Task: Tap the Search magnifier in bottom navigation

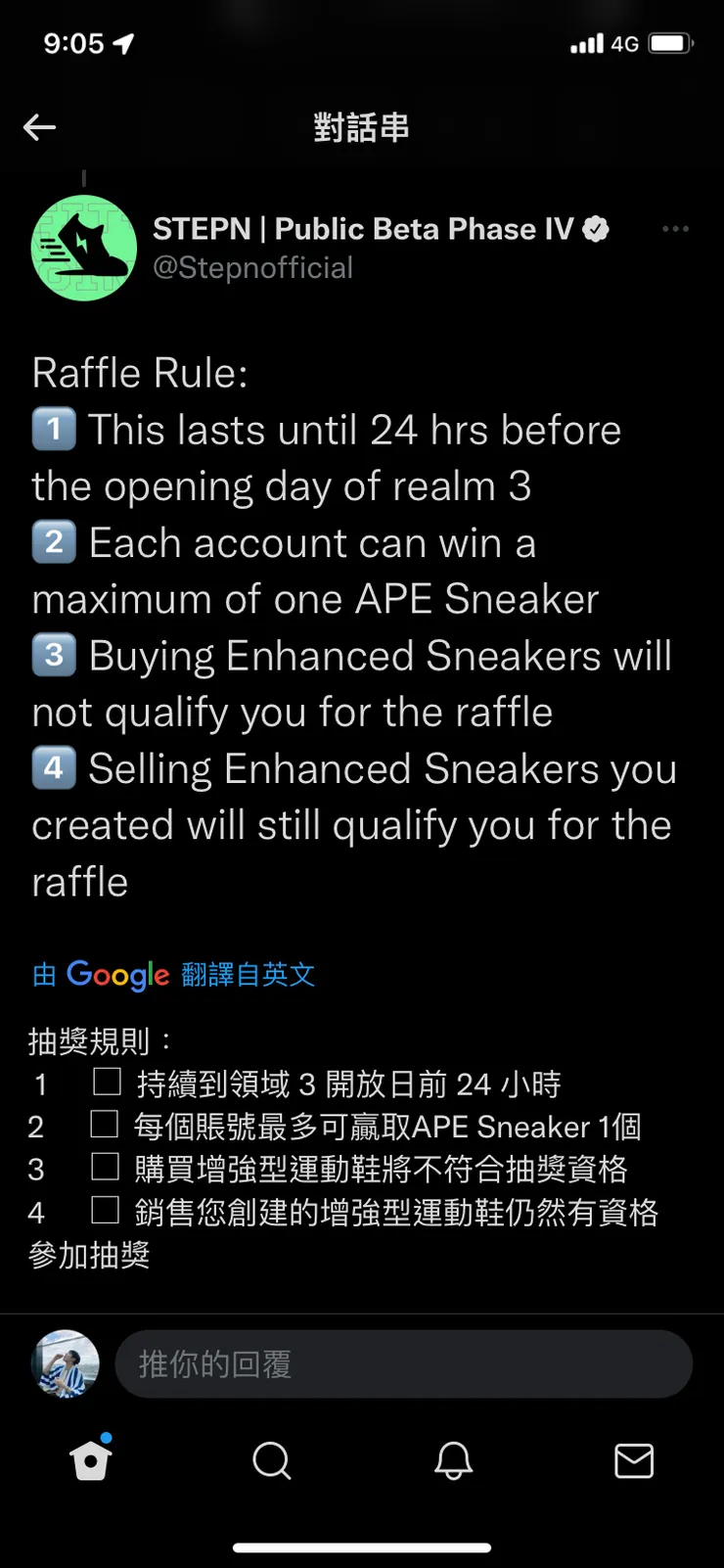Action: point(272,1461)
